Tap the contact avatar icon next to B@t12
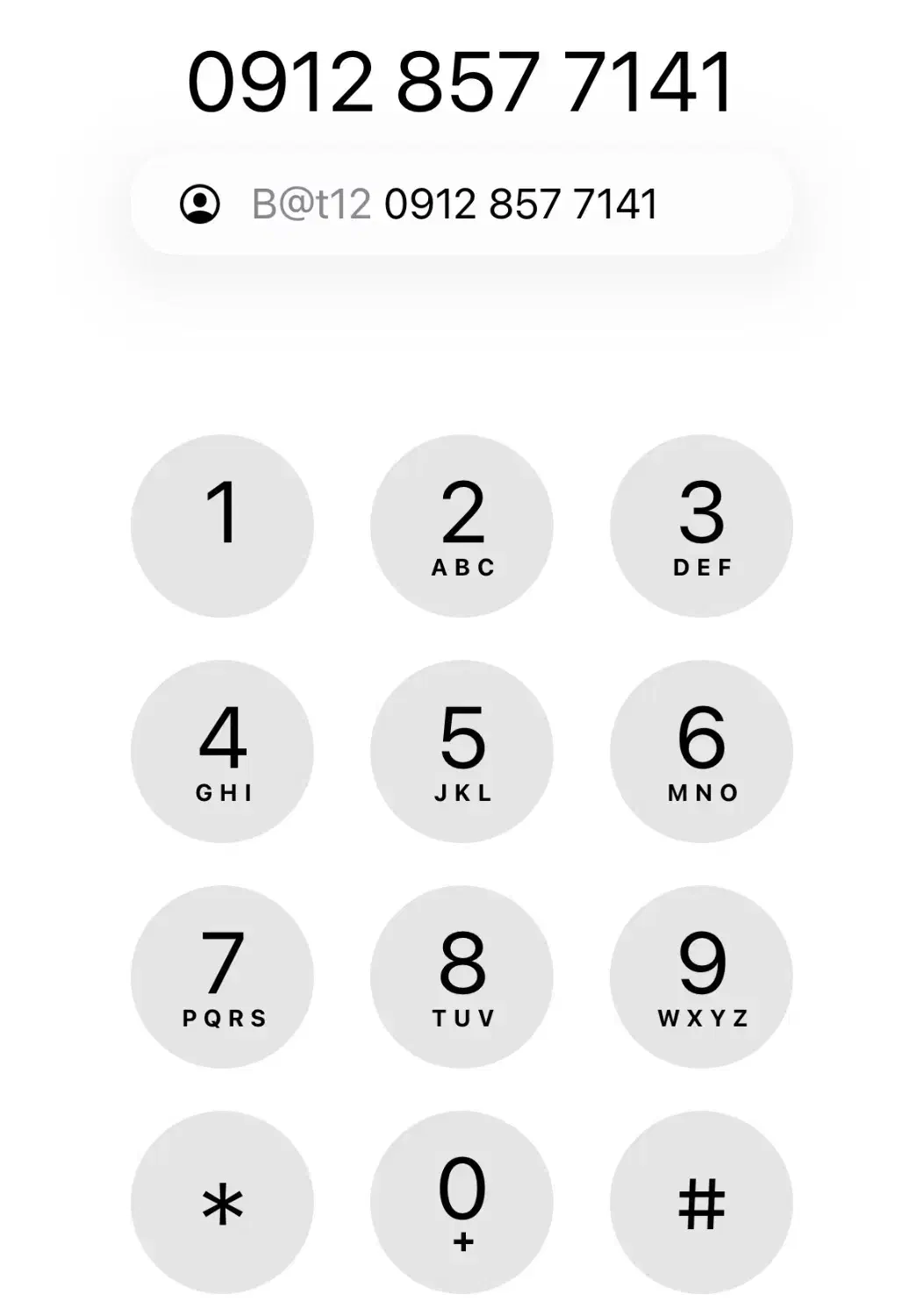 201,204
